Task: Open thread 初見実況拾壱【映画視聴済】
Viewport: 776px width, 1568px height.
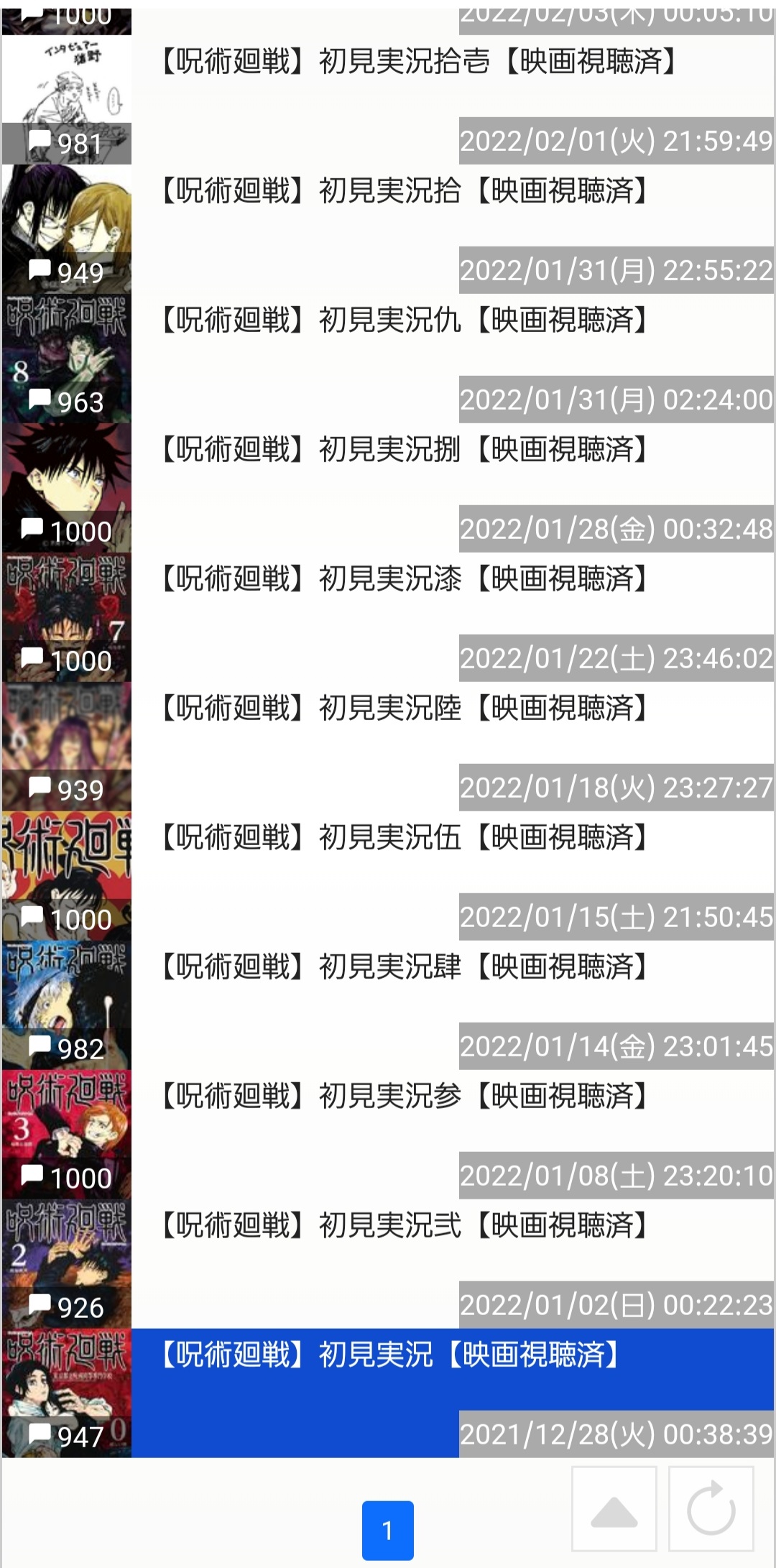Action: (x=418, y=62)
